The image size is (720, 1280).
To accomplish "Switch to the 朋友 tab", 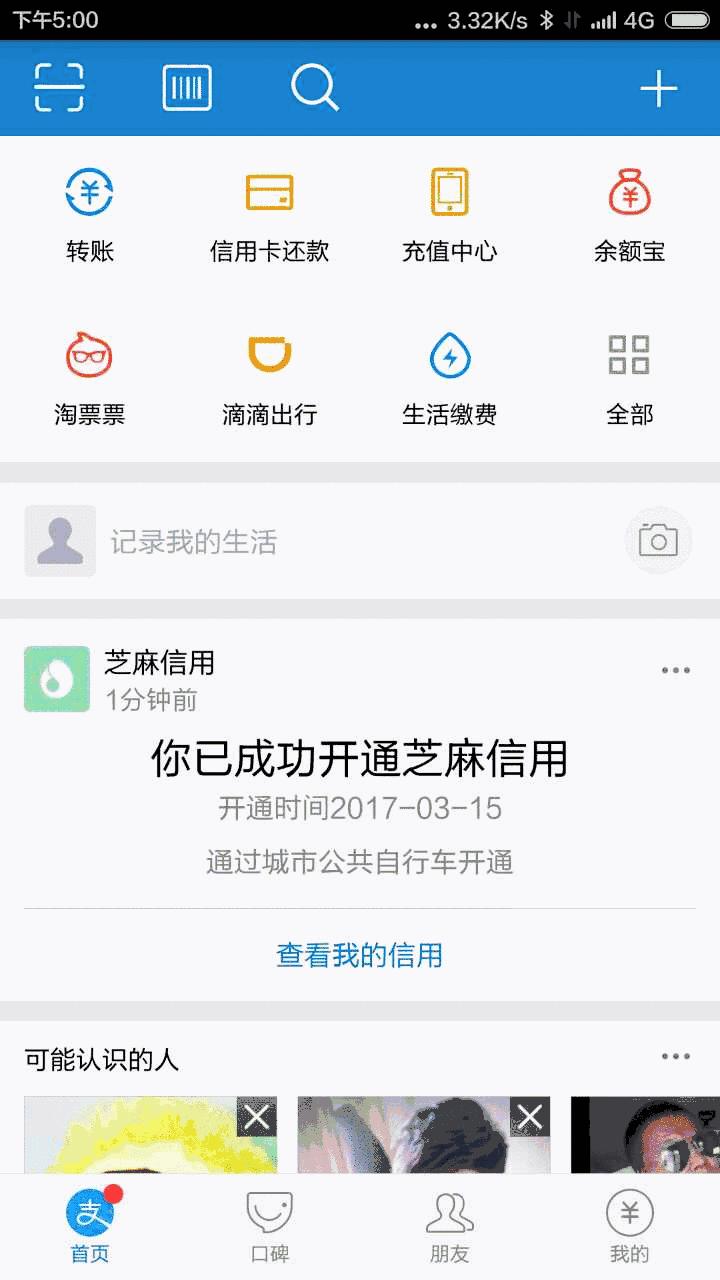I will point(450,1225).
